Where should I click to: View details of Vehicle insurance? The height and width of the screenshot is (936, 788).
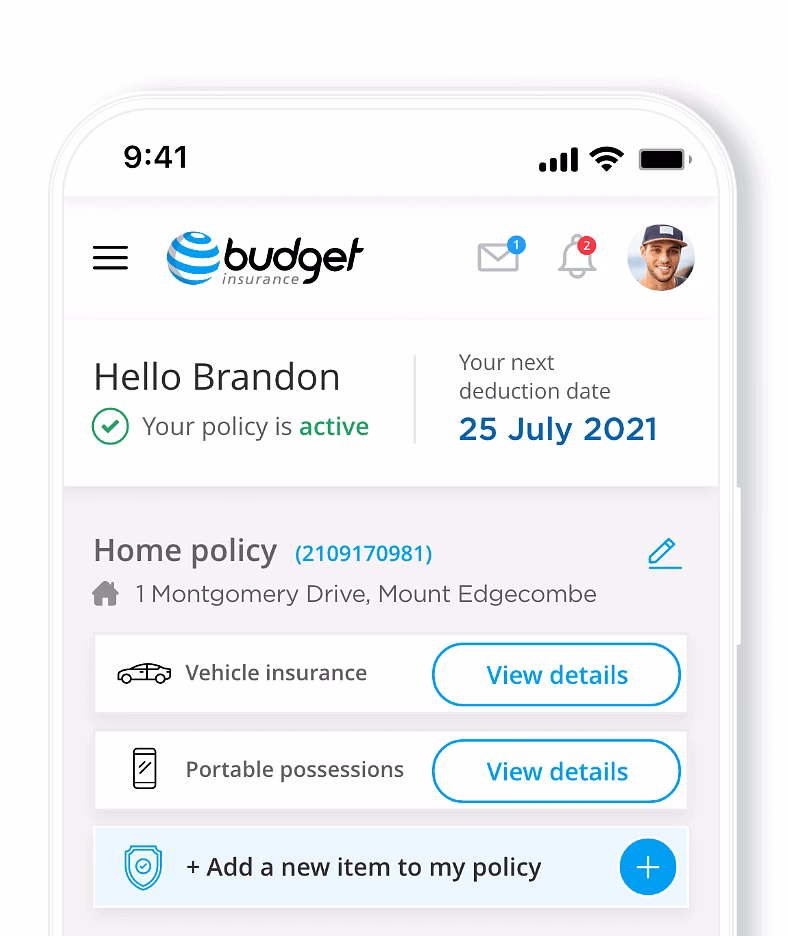556,674
